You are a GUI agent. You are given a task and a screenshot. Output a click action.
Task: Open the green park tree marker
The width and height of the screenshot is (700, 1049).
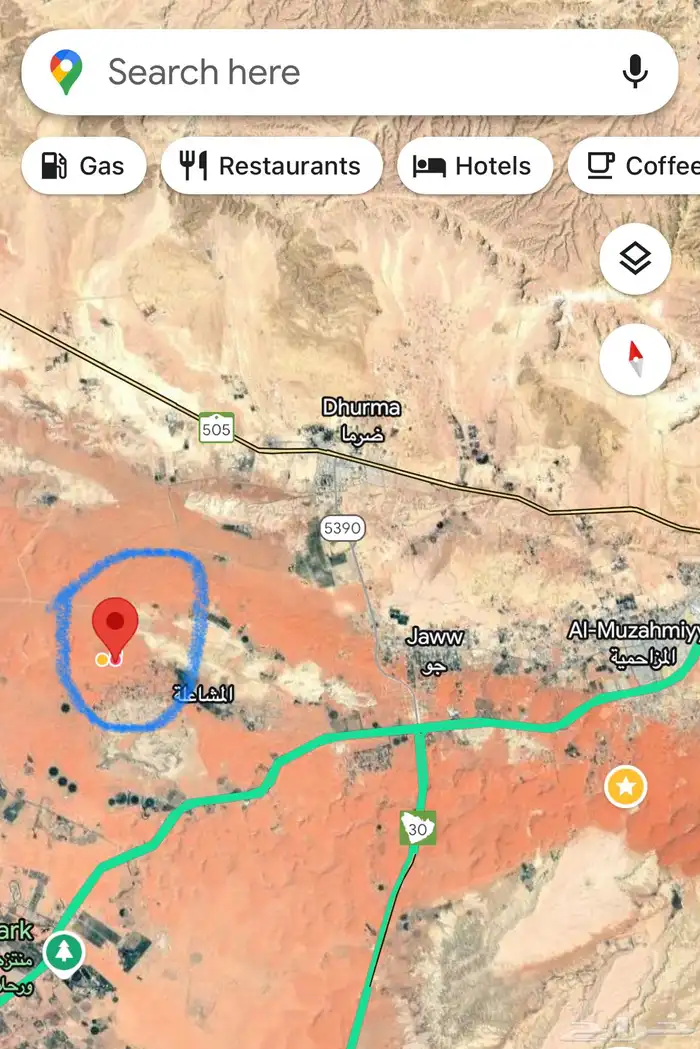(65, 950)
